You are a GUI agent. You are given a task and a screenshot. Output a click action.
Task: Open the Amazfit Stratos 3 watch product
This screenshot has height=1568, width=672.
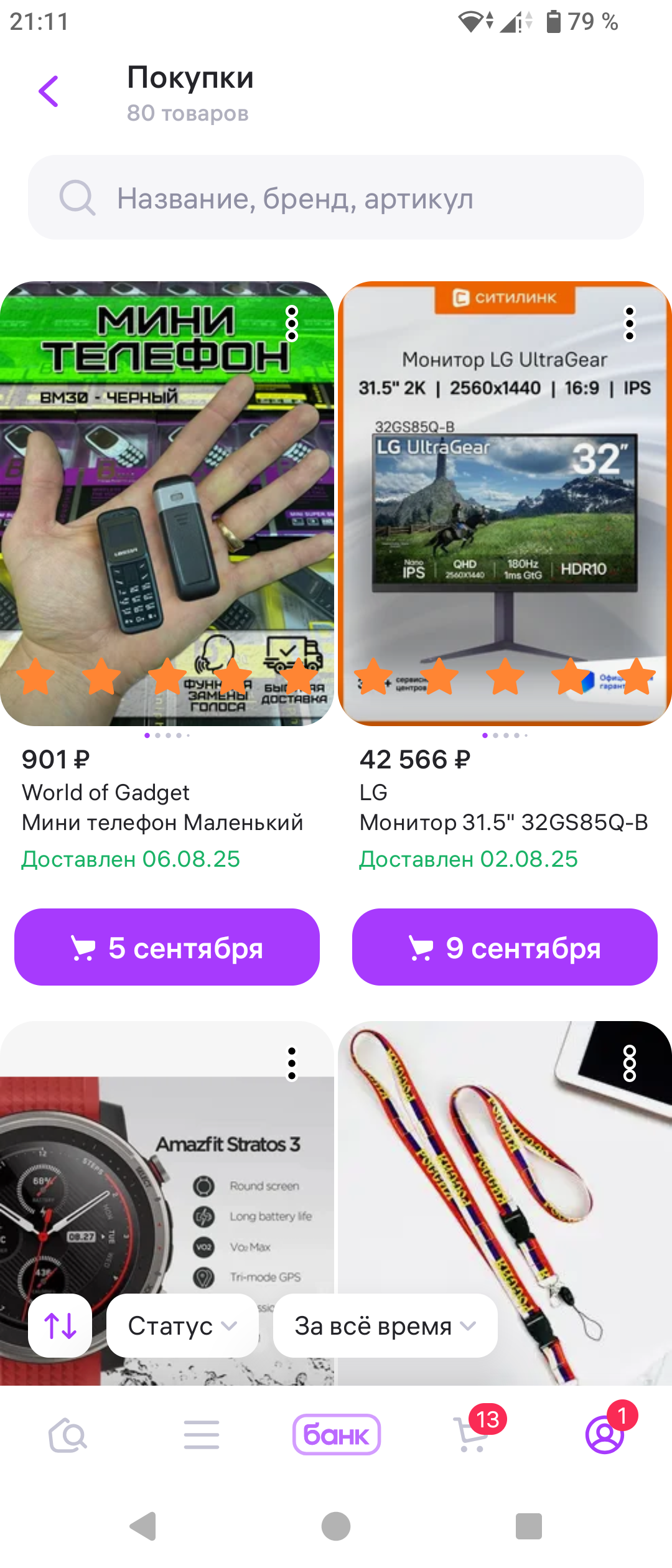pos(167,1182)
